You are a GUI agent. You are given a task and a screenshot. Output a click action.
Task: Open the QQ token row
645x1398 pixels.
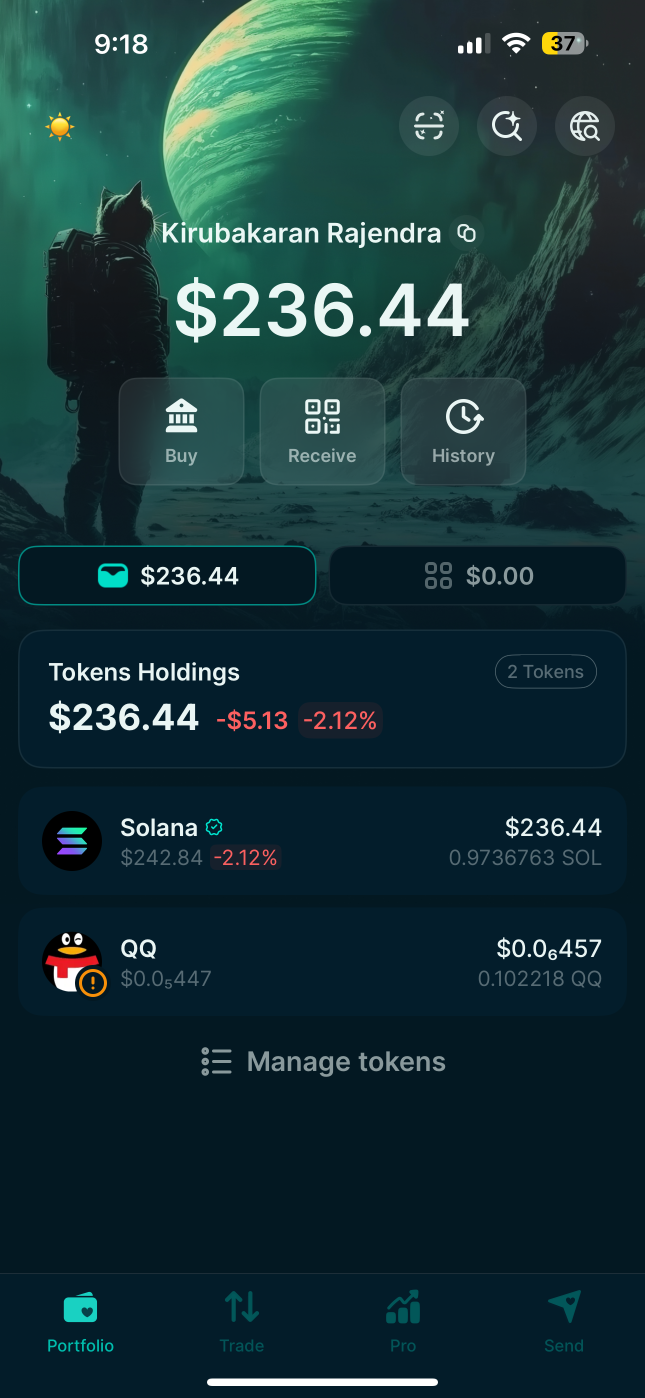[322, 962]
